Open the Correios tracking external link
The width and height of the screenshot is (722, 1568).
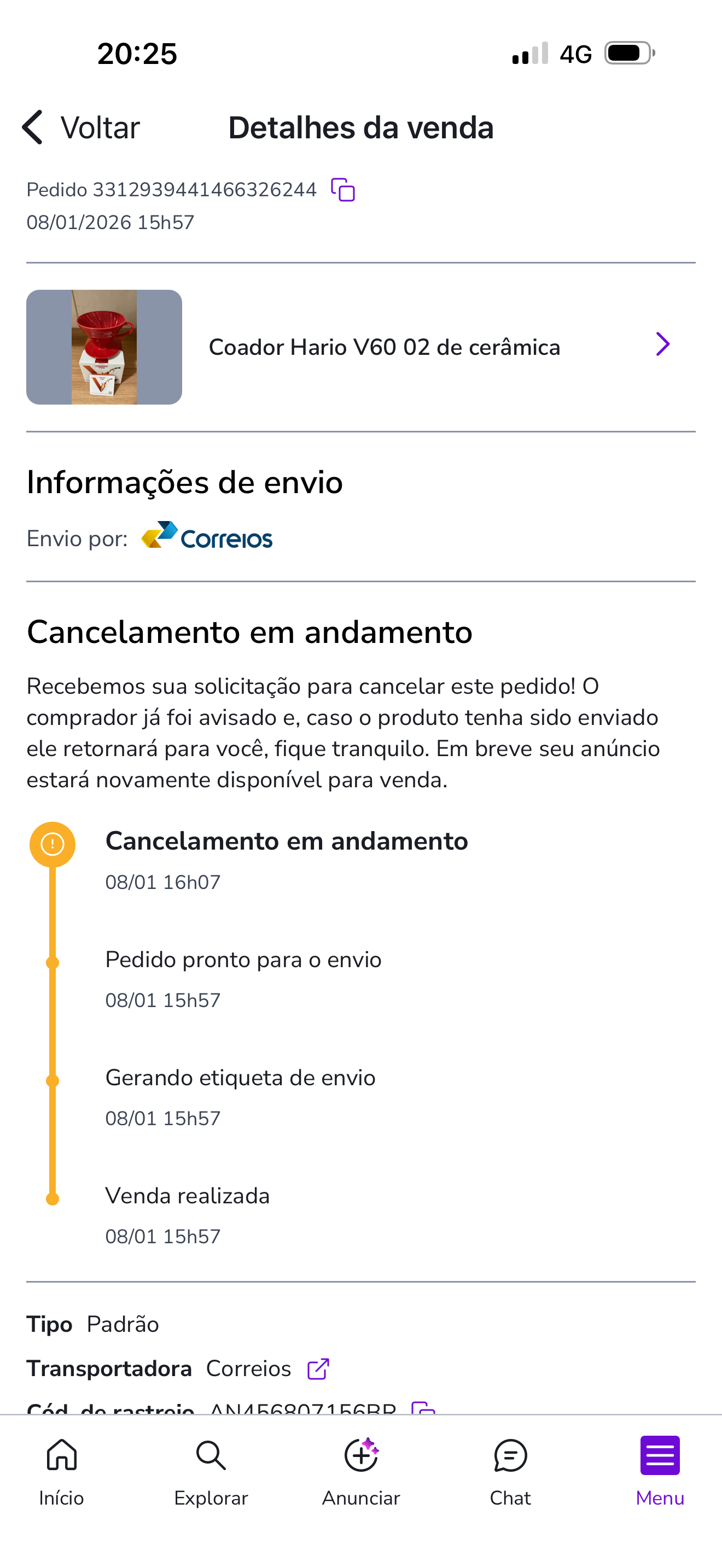tap(318, 1369)
